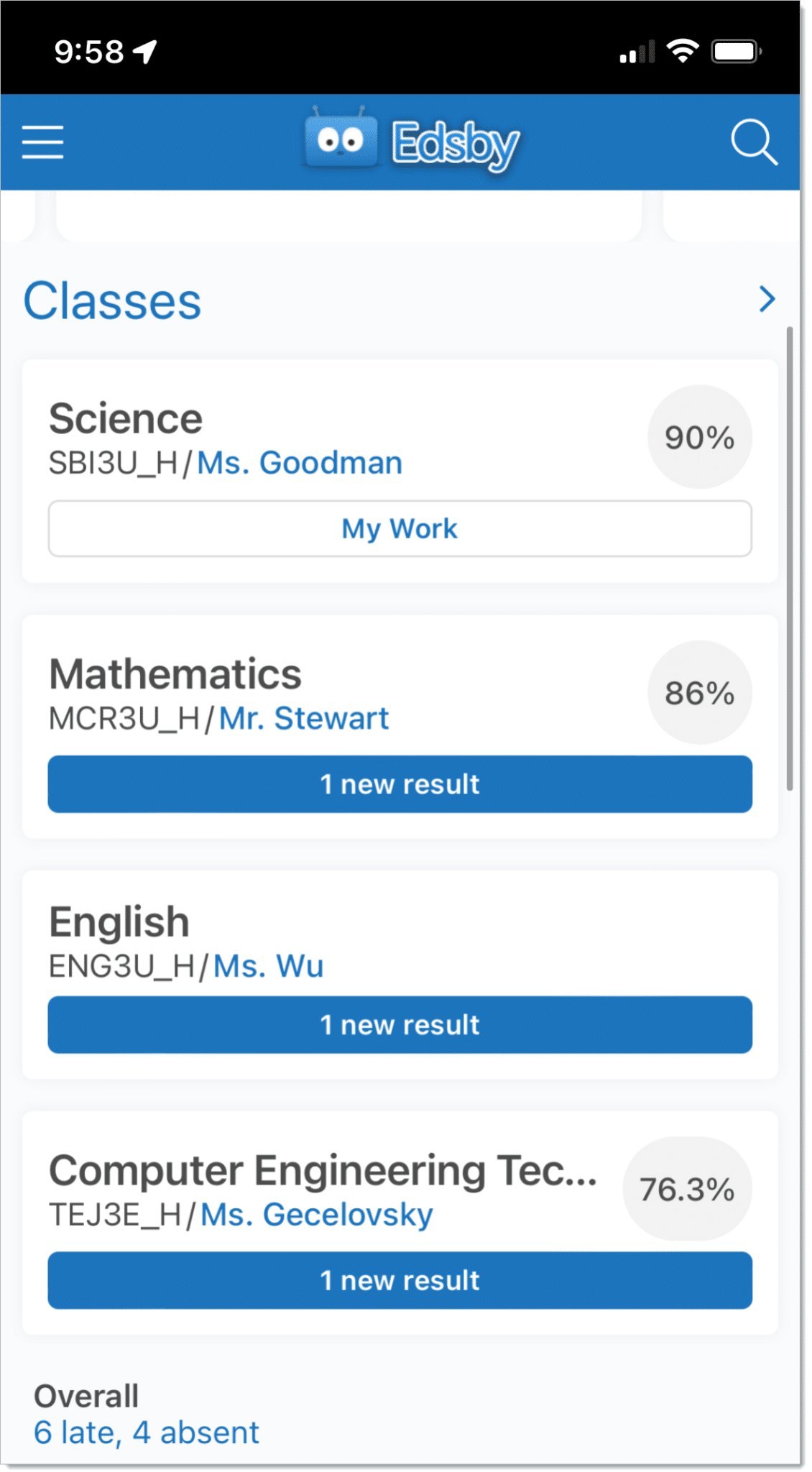Open the 90% grade circle for Science
Screen dimensions: 812x1472
(x=698, y=437)
